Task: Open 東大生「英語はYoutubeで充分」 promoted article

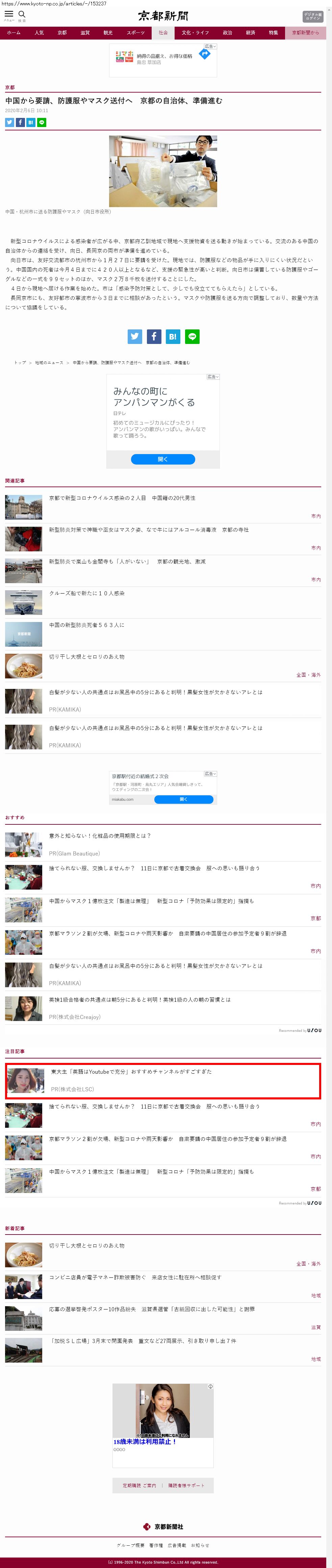Action: coord(131,1071)
